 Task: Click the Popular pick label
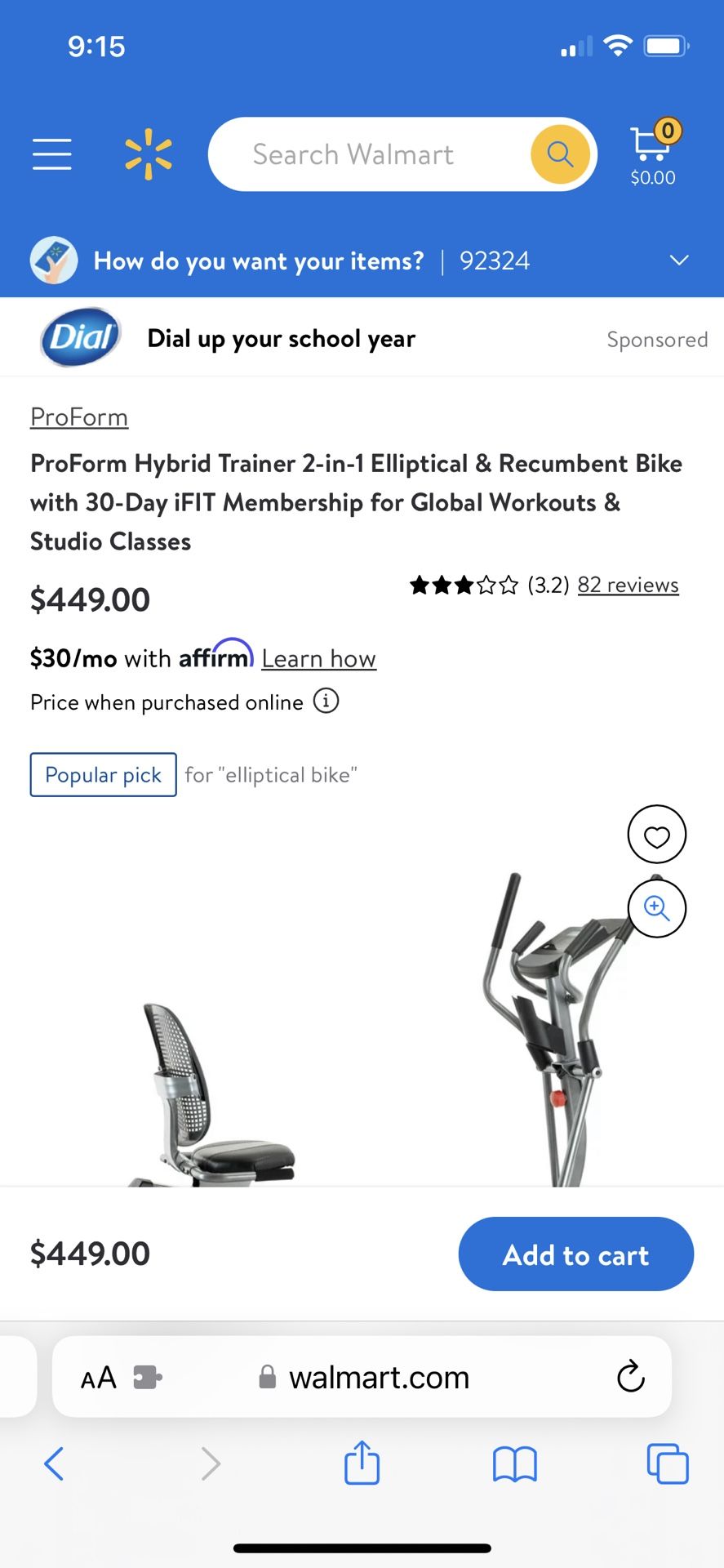point(103,774)
